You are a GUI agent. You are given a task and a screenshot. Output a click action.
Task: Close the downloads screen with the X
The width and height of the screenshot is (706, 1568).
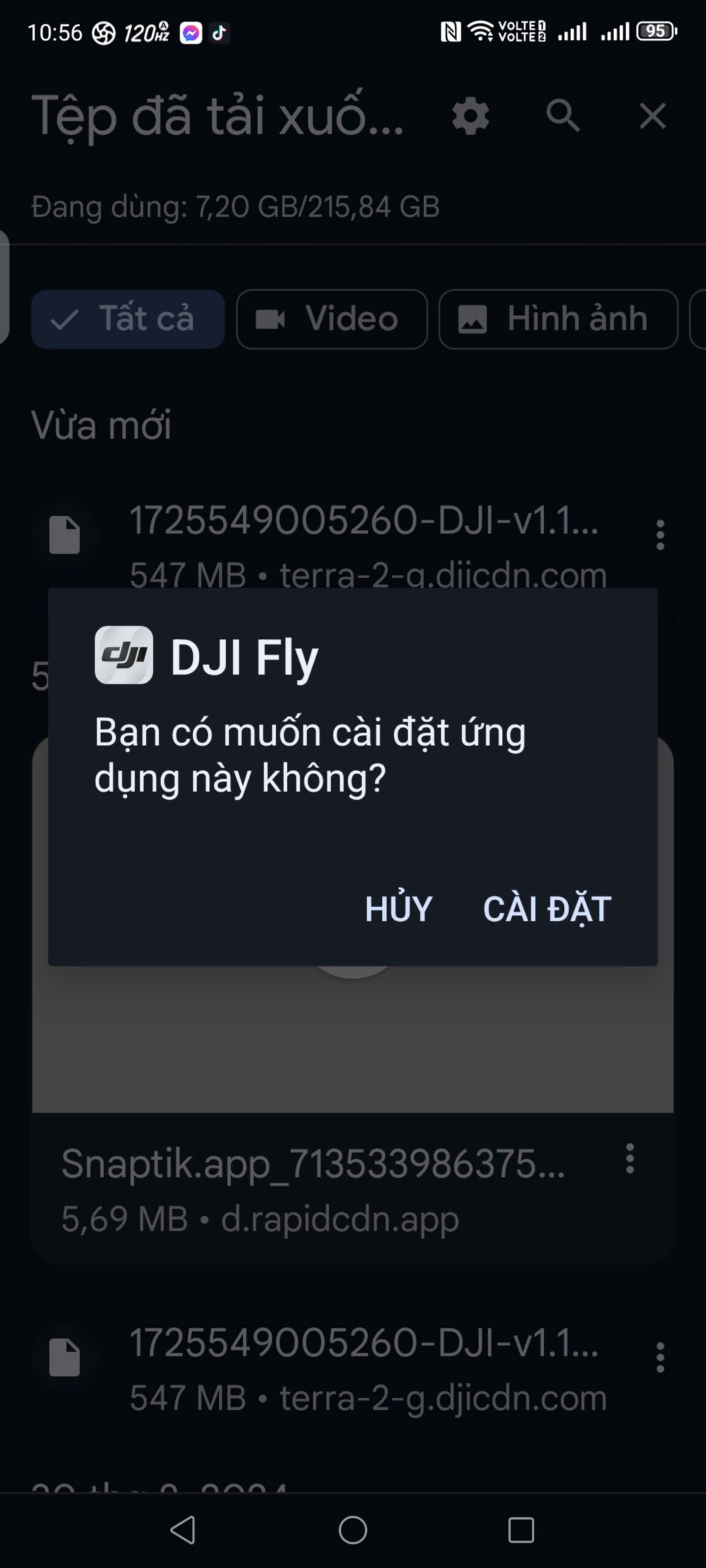tap(651, 116)
